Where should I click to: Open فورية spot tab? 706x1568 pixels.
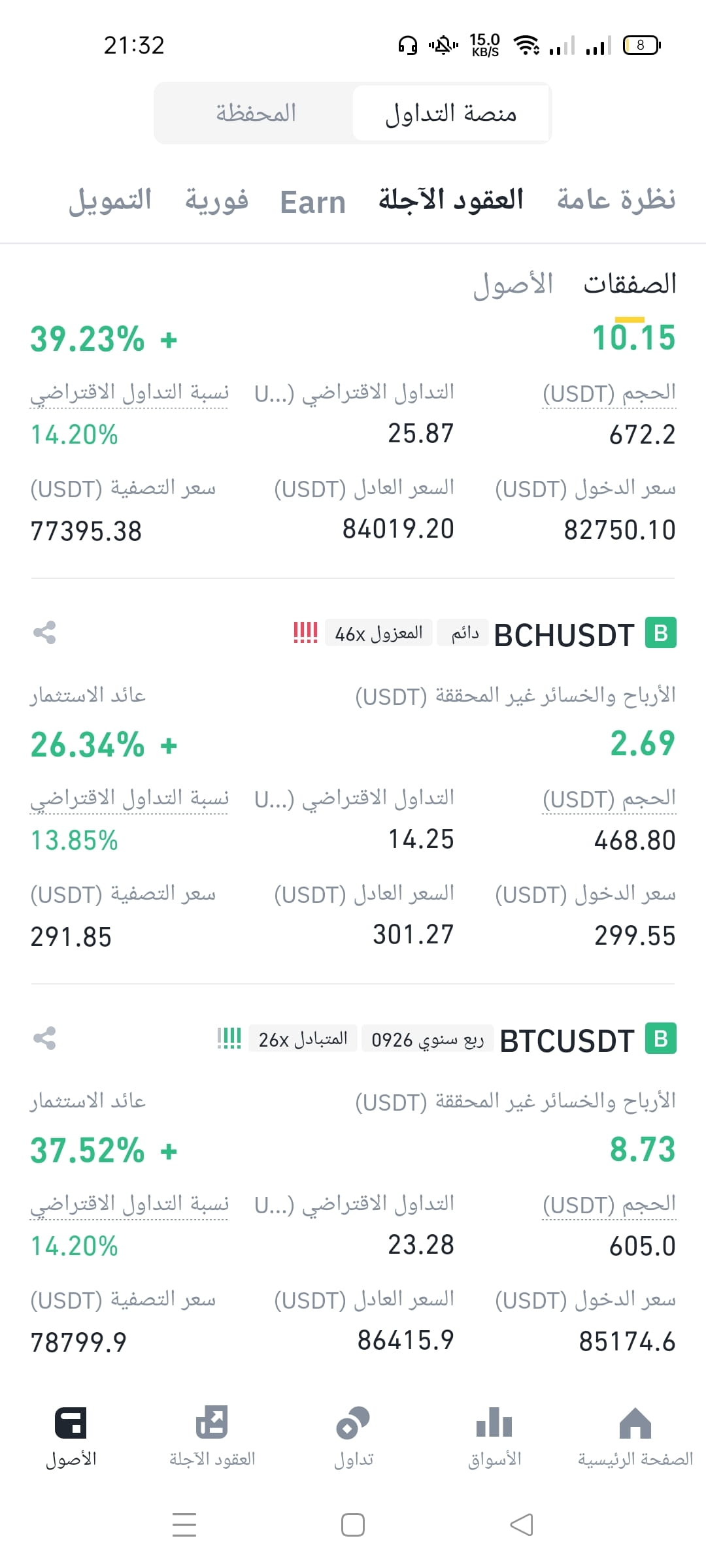tap(216, 200)
